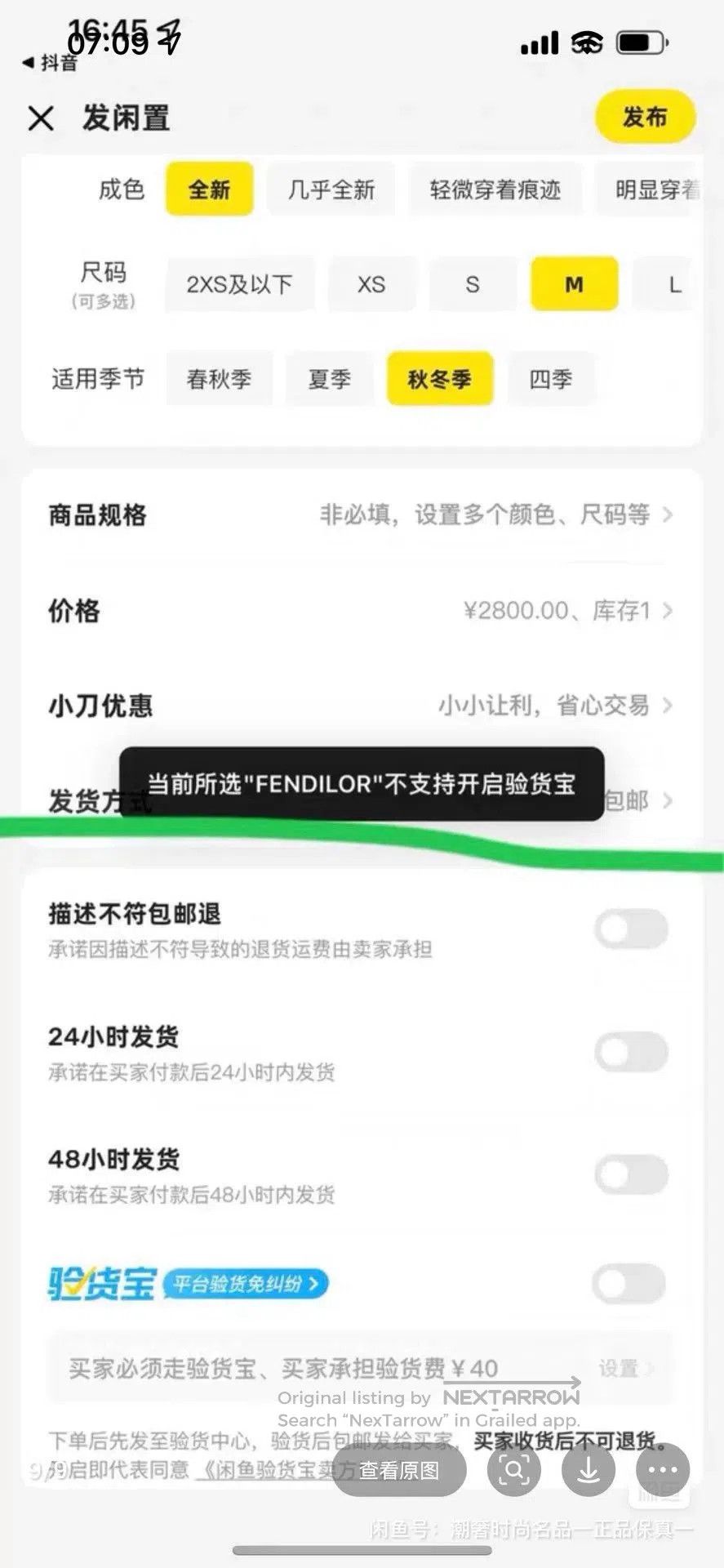
Task: Open the three-dot more menu
Action: 663,1470
